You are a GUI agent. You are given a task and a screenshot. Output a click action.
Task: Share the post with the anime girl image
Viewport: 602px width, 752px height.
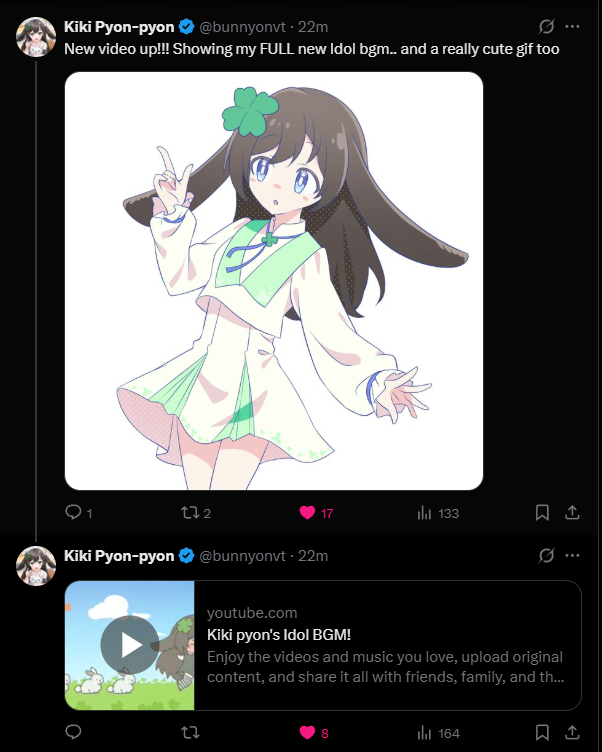point(573,512)
